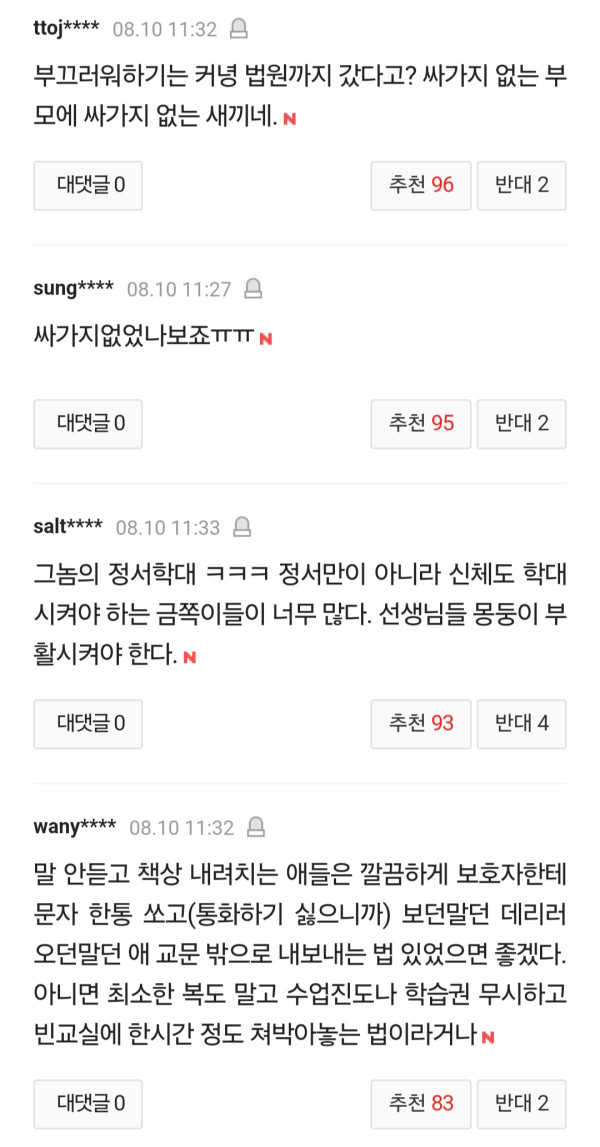Open replies on sung**** comment
The image size is (600, 1147).
coord(88,423)
